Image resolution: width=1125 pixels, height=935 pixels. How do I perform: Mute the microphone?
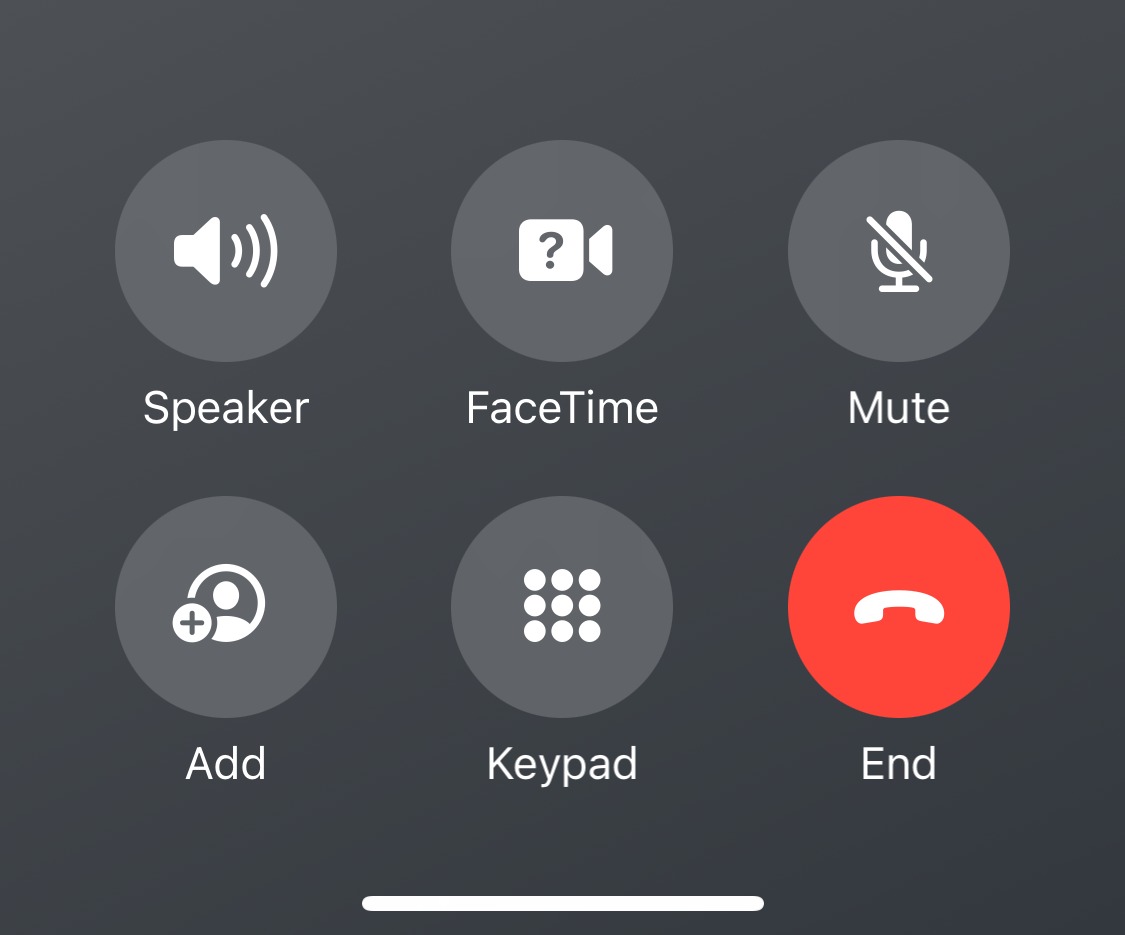coord(898,250)
